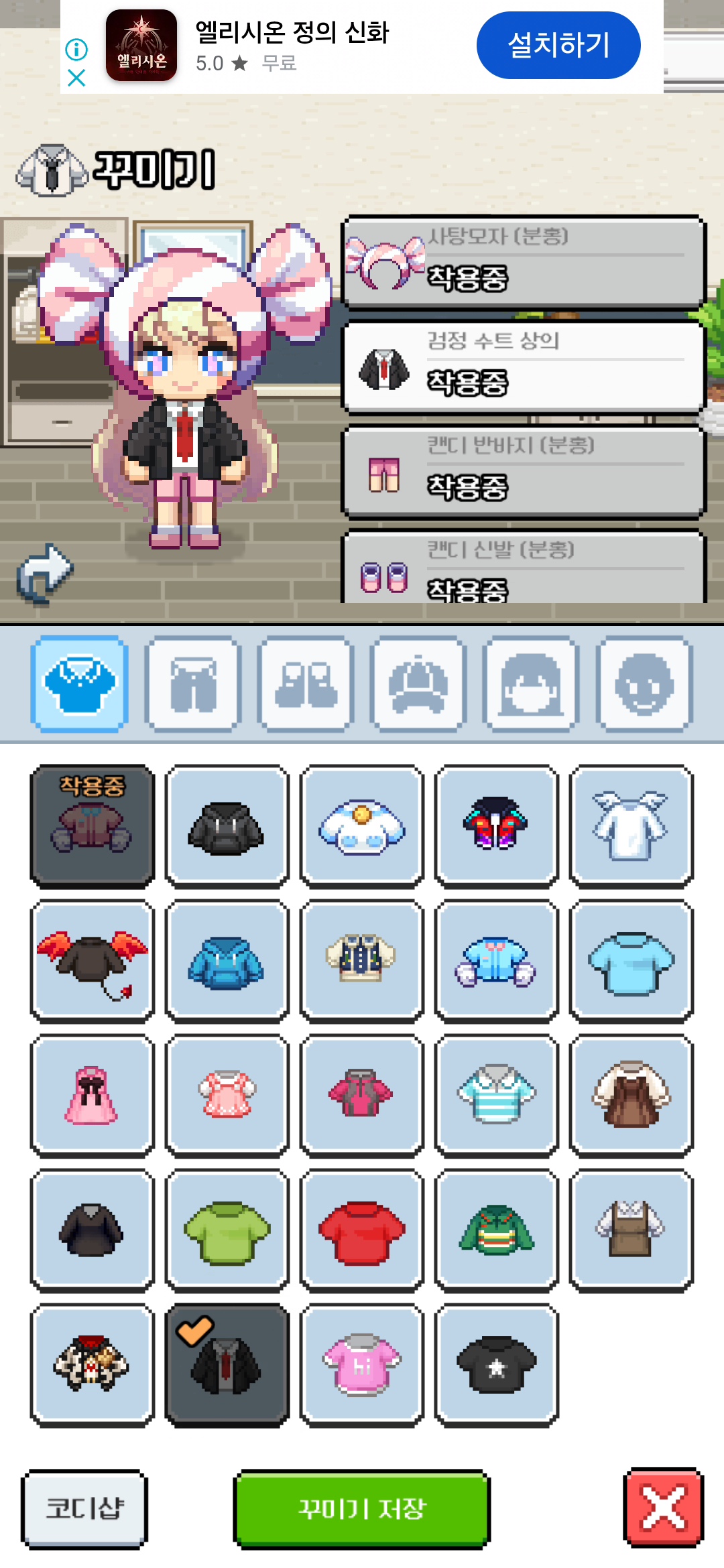
Task: Switch to the hairstyle category tab
Action: [532, 683]
